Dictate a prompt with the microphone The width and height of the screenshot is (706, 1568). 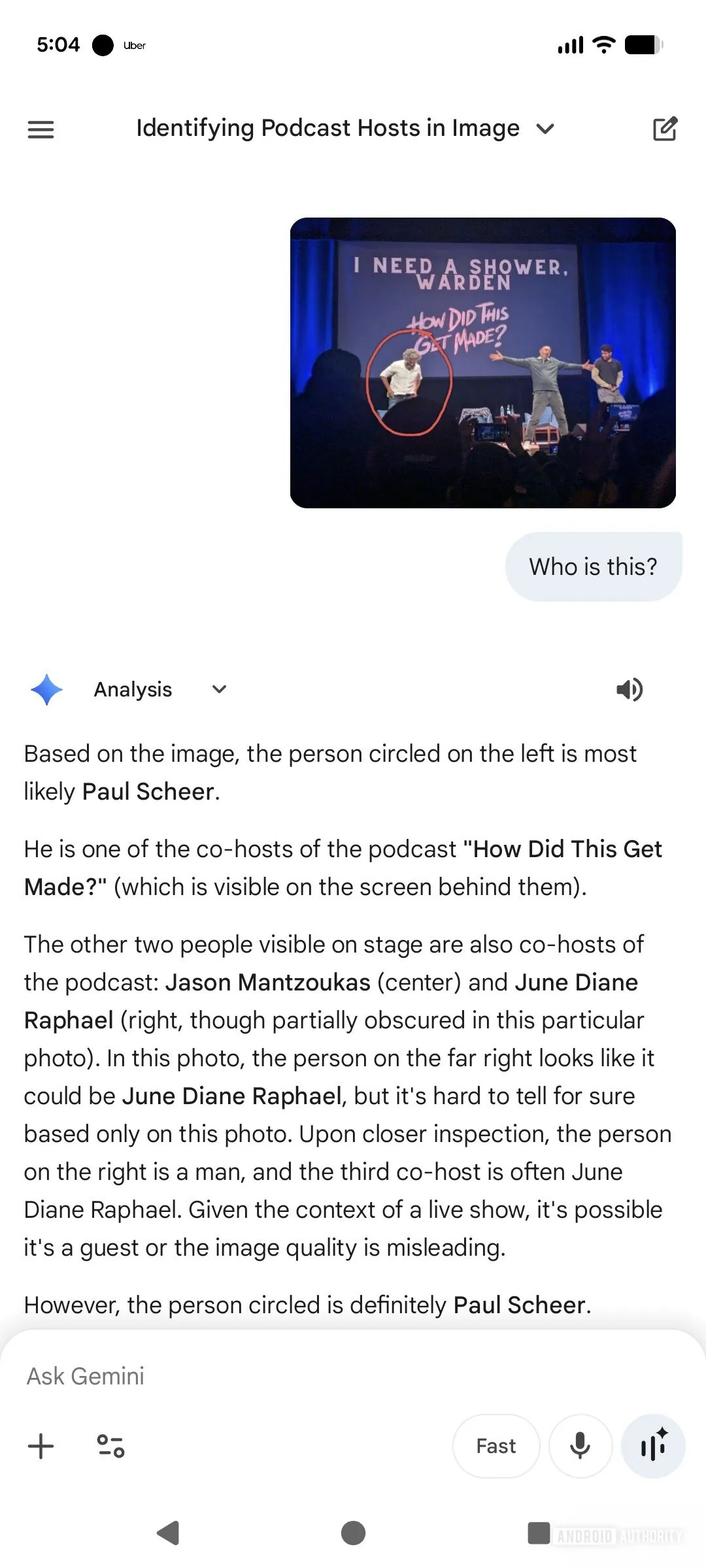pos(580,1446)
